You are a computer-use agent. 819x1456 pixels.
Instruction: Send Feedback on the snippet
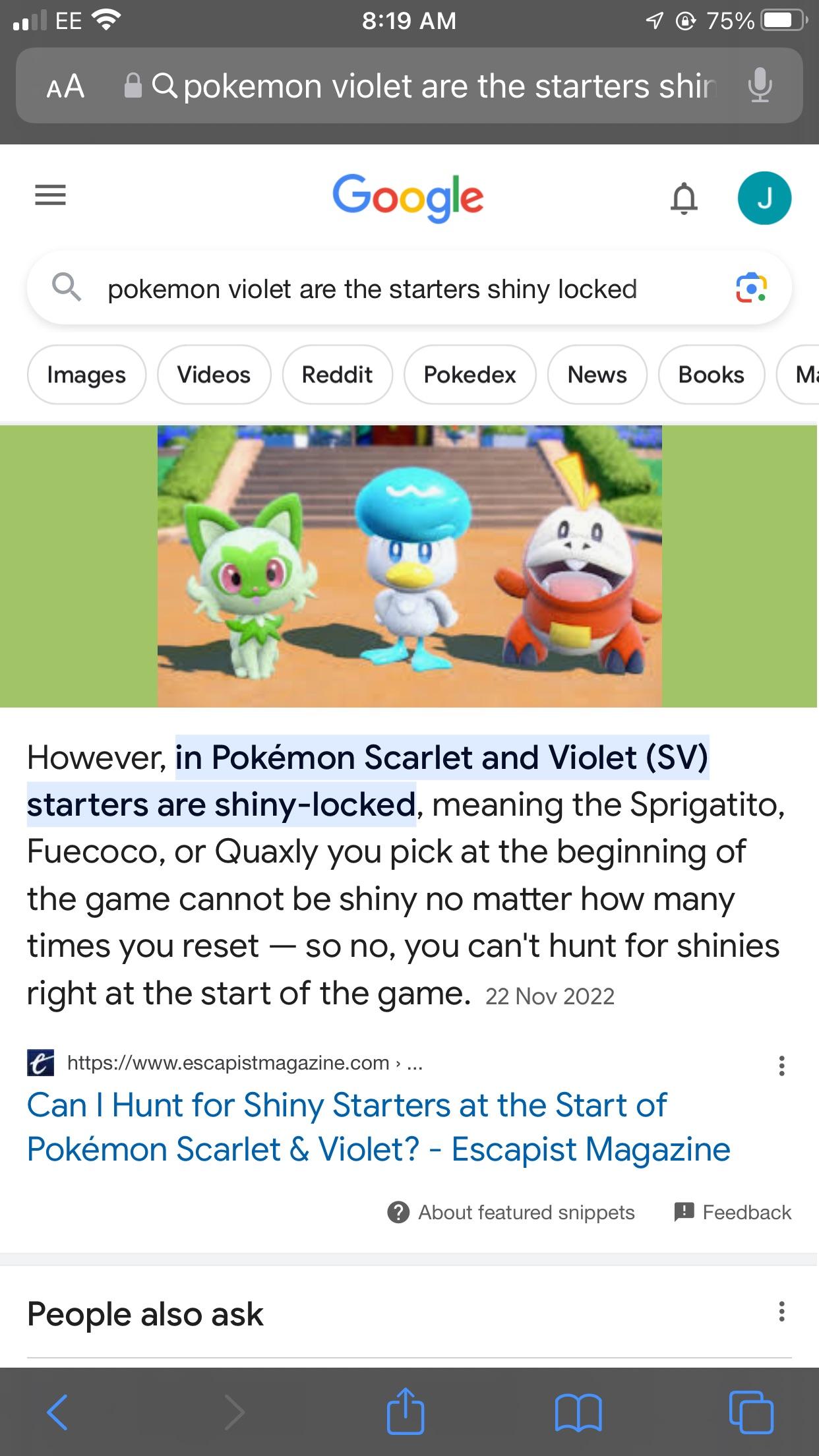point(733,1212)
